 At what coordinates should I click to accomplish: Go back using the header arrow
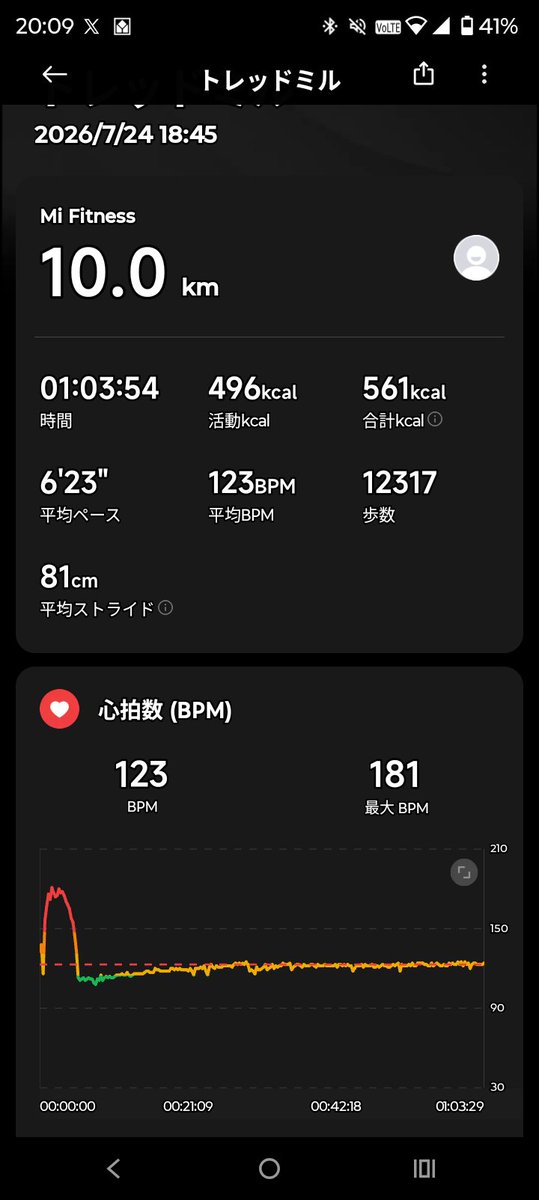point(54,75)
